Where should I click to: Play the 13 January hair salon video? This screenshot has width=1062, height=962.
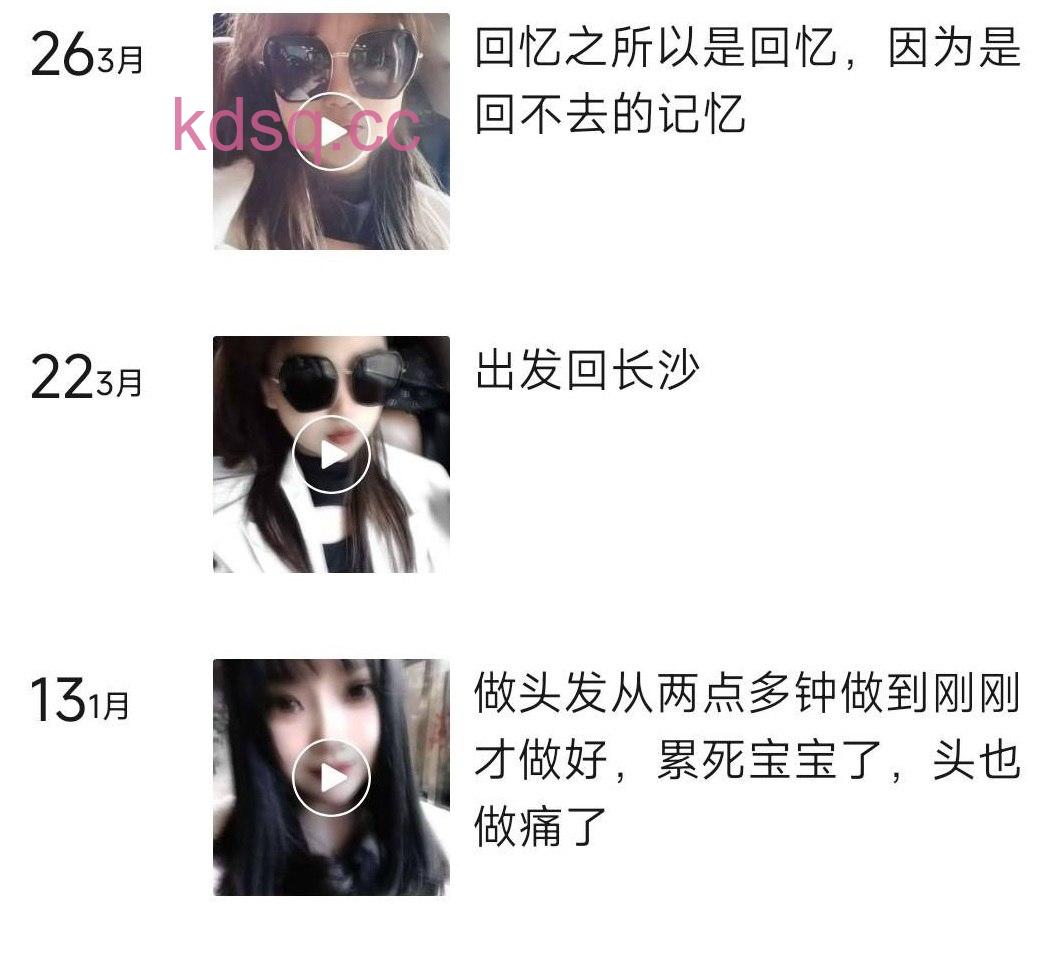coord(331,777)
